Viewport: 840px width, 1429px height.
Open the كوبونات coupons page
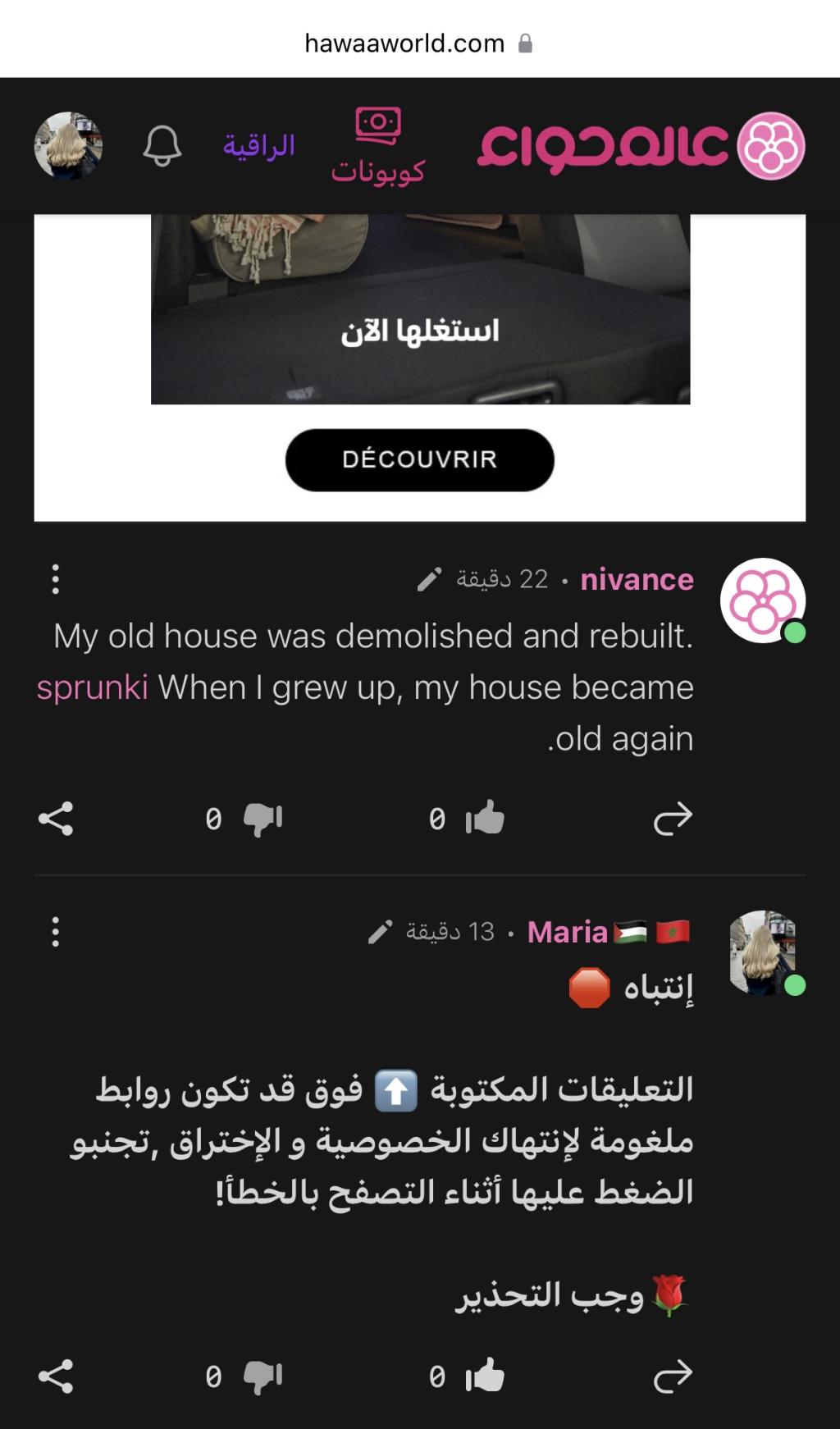coord(377,146)
